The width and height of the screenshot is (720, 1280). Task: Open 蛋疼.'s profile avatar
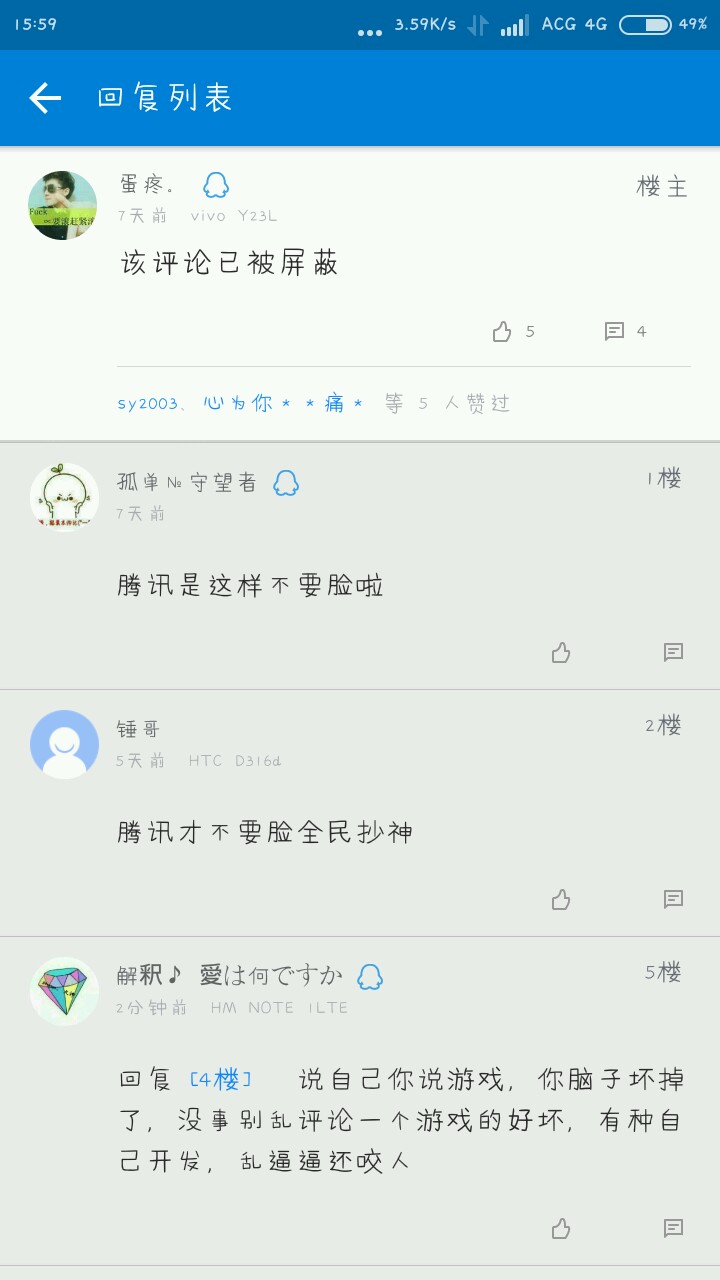[63, 205]
